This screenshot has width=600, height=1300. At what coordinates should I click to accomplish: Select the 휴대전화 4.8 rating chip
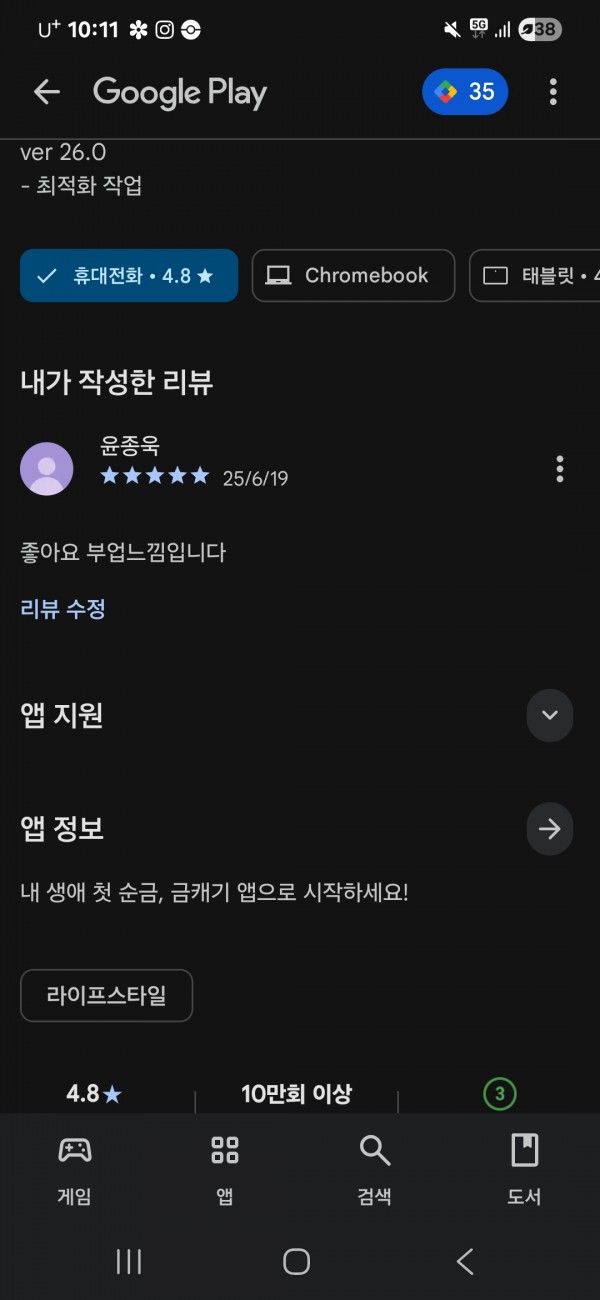[x=129, y=276]
